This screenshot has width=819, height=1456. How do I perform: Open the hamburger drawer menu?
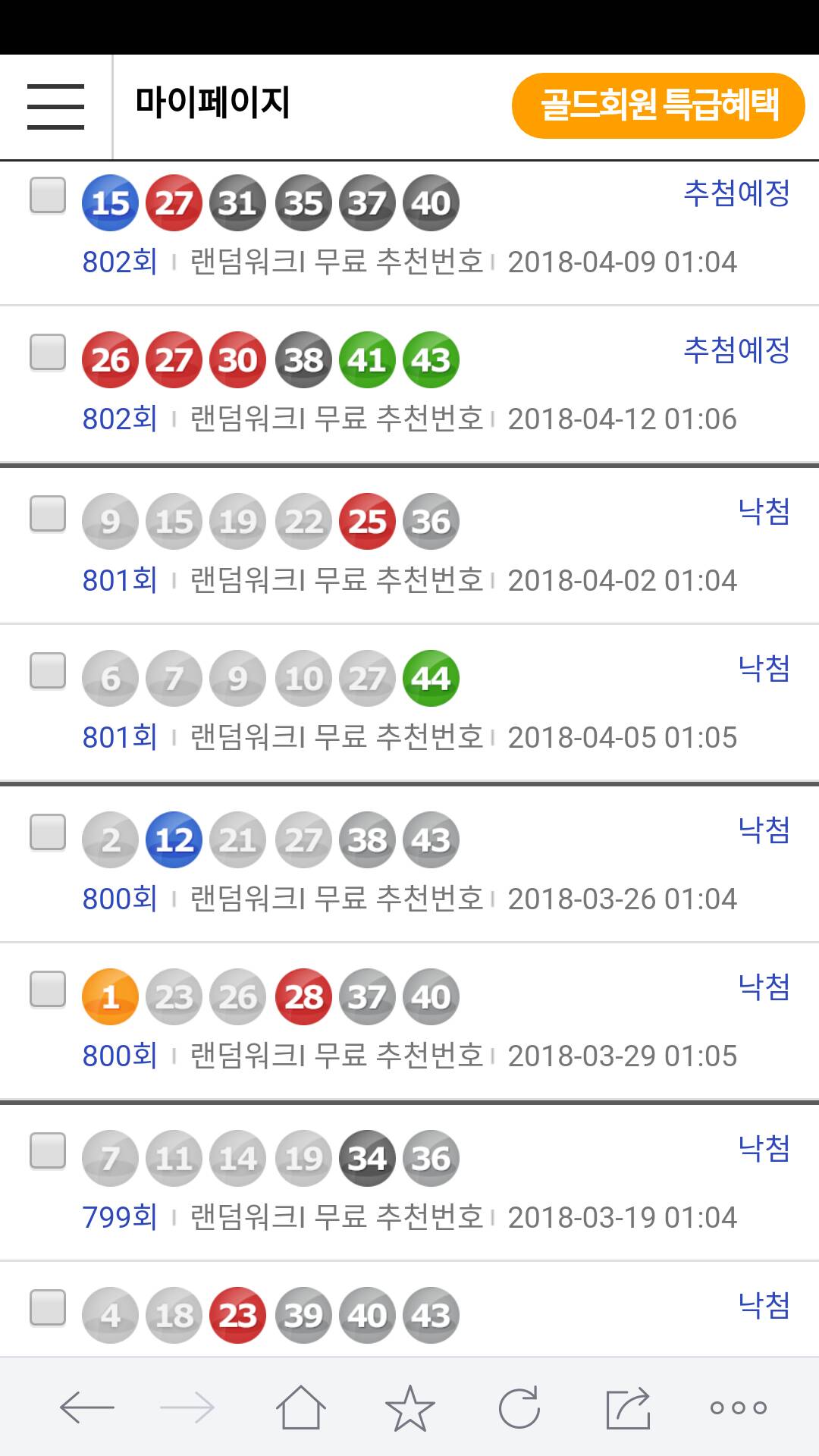click(55, 107)
